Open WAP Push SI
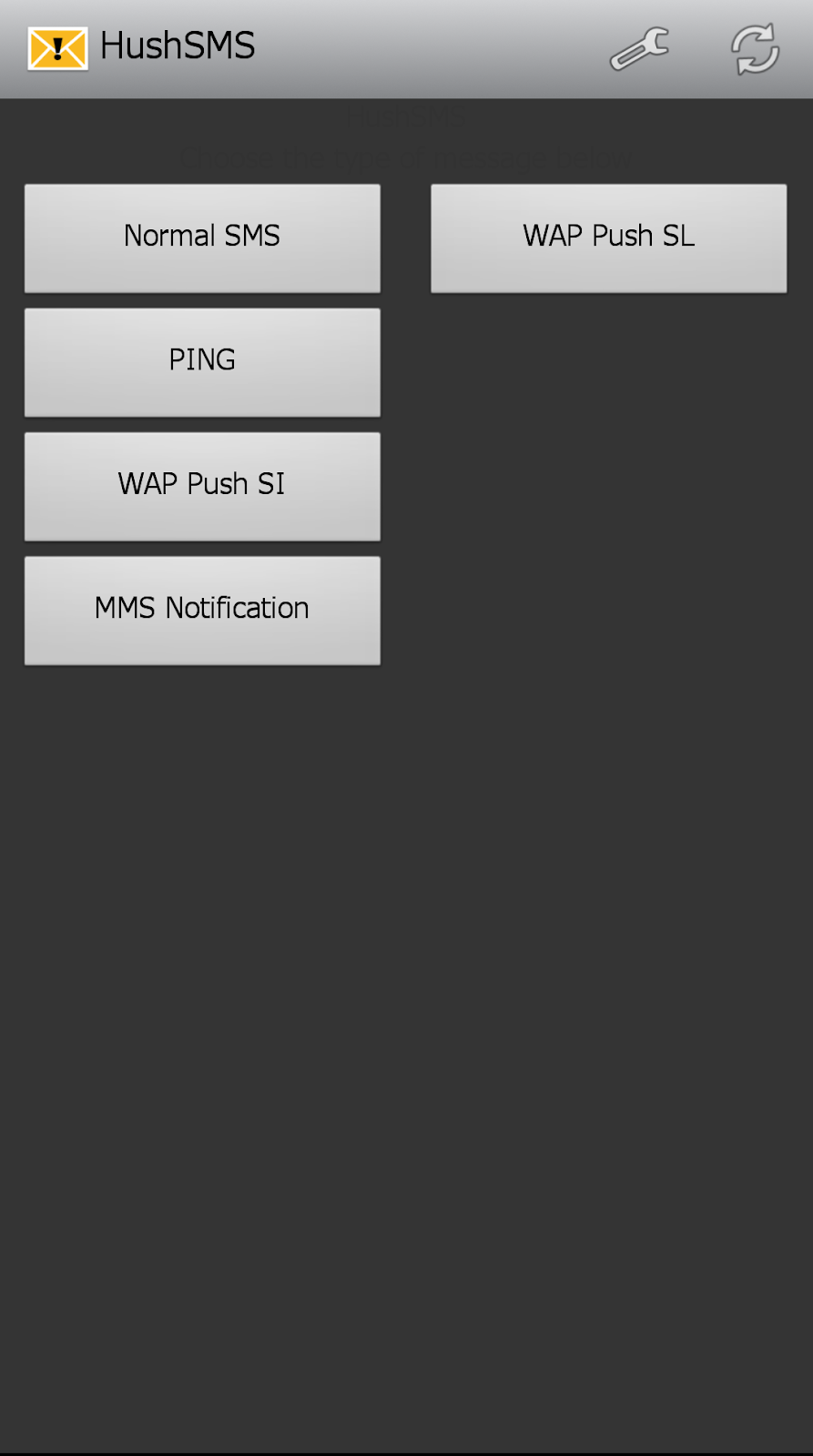This screenshot has height=1456, width=813. 202,486
